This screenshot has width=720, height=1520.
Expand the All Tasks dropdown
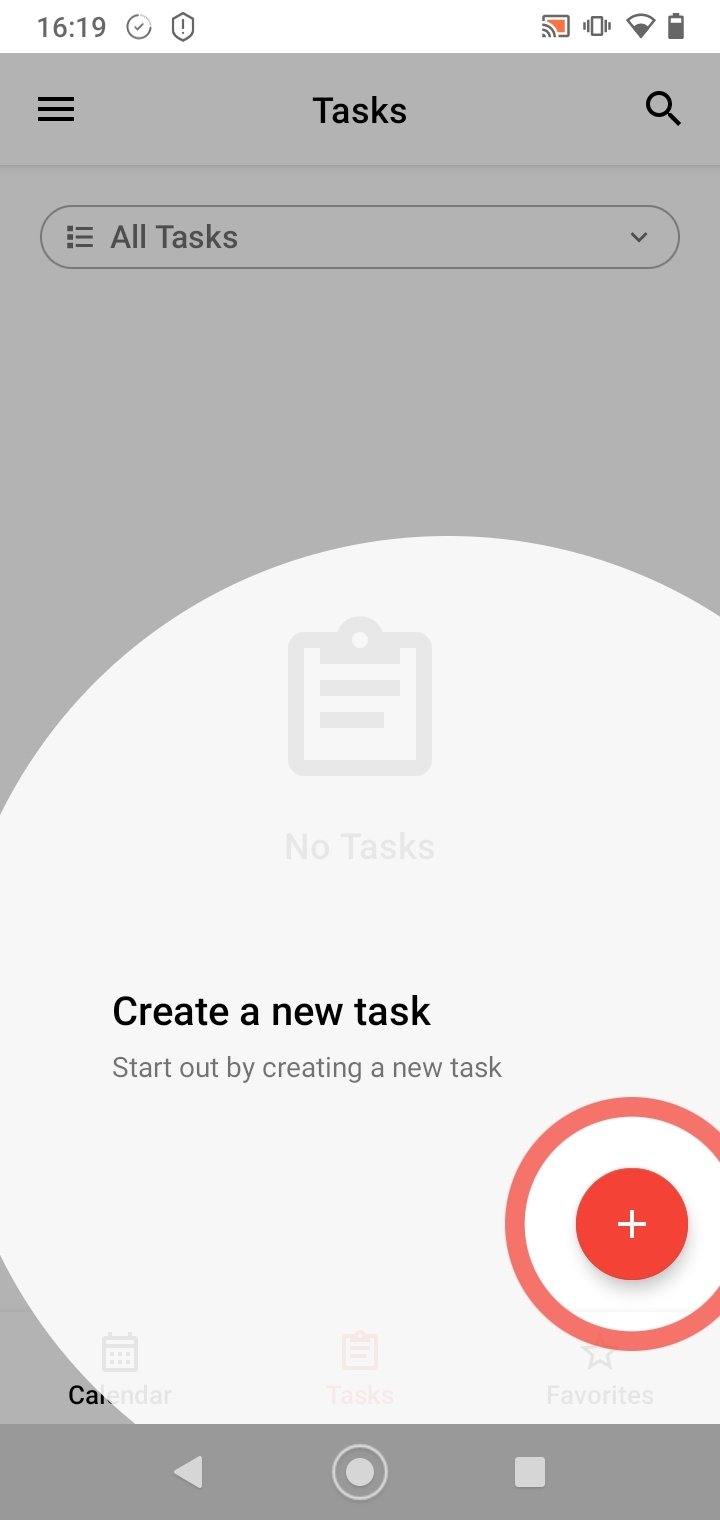pos(360,237)
